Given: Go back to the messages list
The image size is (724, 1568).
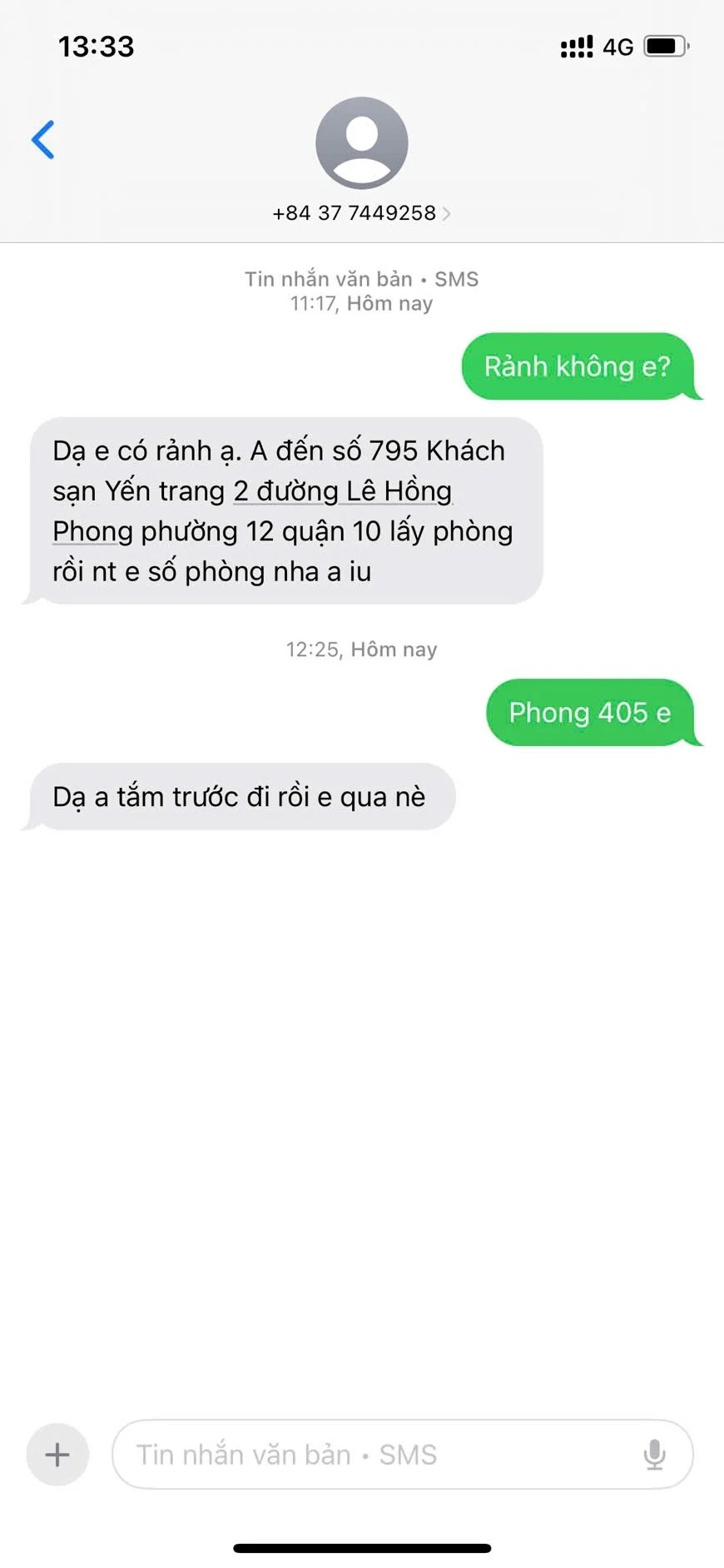Looking at the screenshot, I should point(43,140).
